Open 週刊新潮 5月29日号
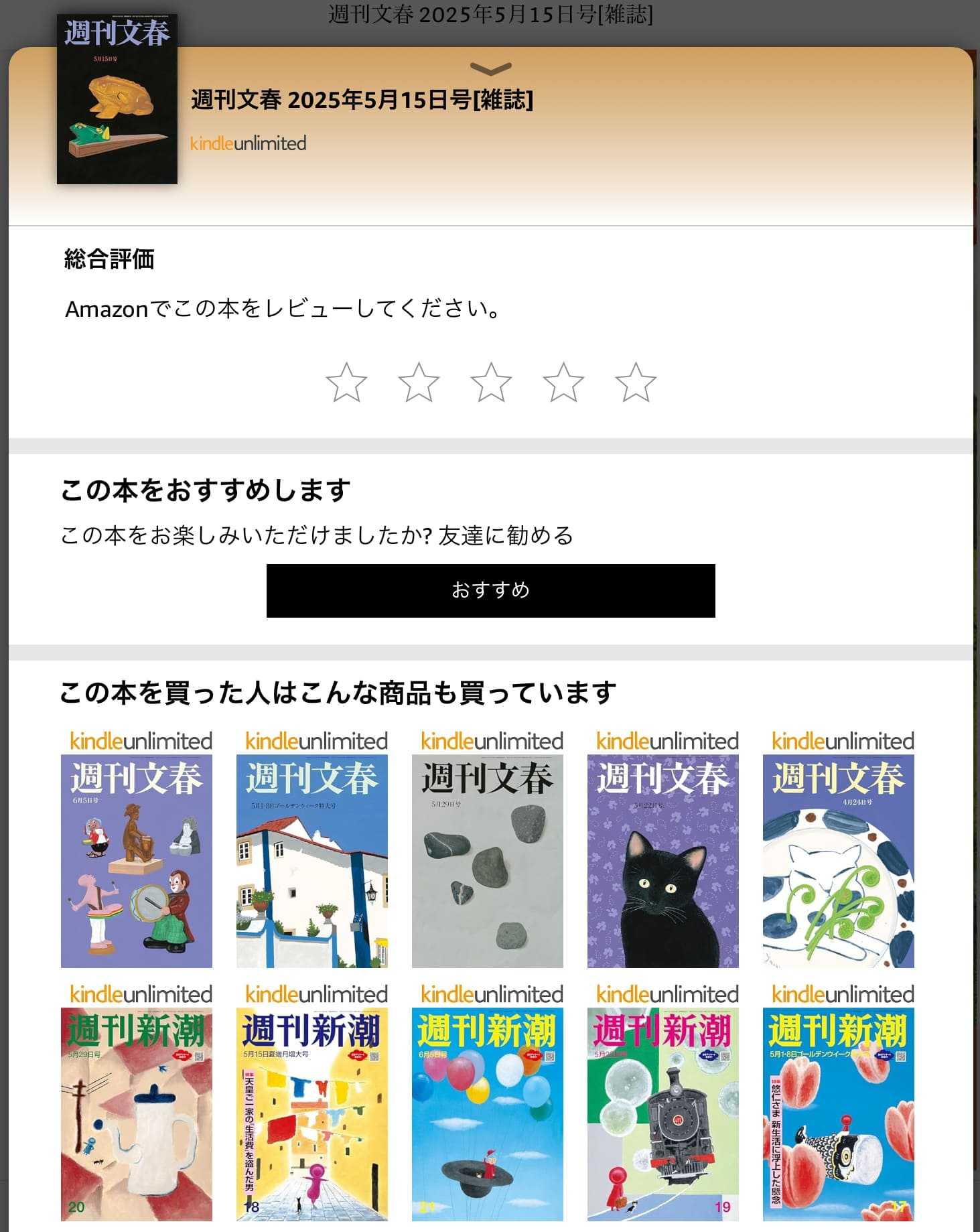 coord(137,1113)
